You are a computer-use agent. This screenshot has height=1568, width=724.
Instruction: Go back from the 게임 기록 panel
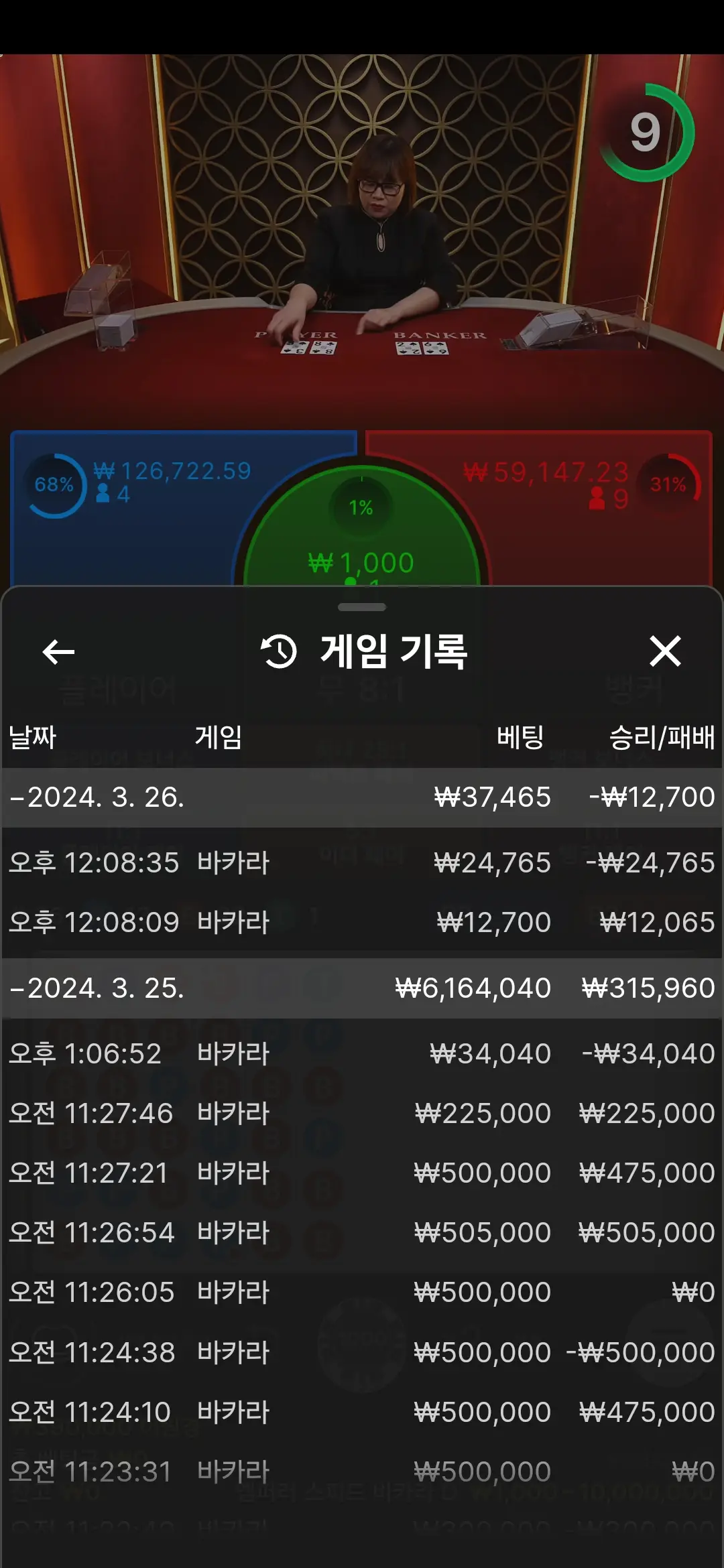(58, 651)
